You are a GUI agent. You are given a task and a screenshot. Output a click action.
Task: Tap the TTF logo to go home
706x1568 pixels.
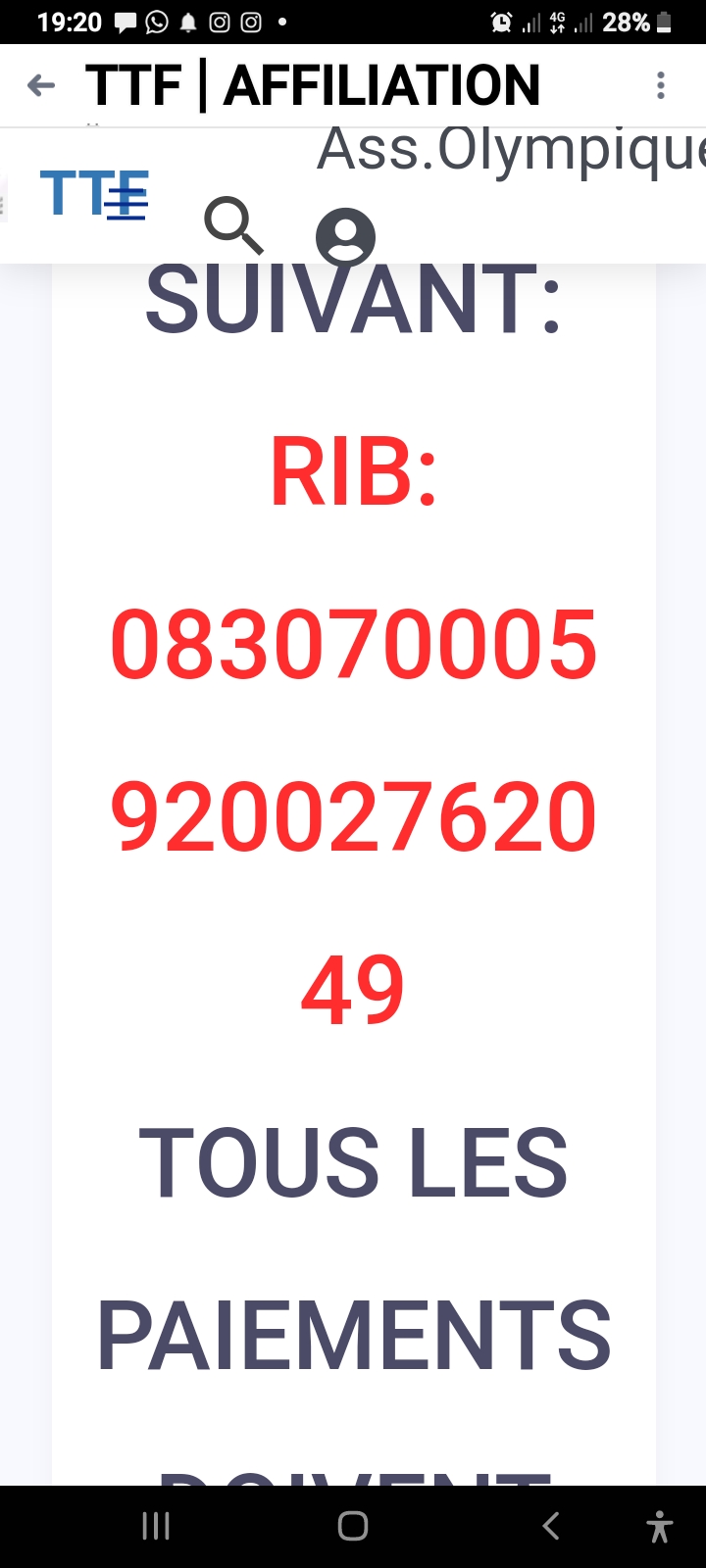[x=94, y=193]
